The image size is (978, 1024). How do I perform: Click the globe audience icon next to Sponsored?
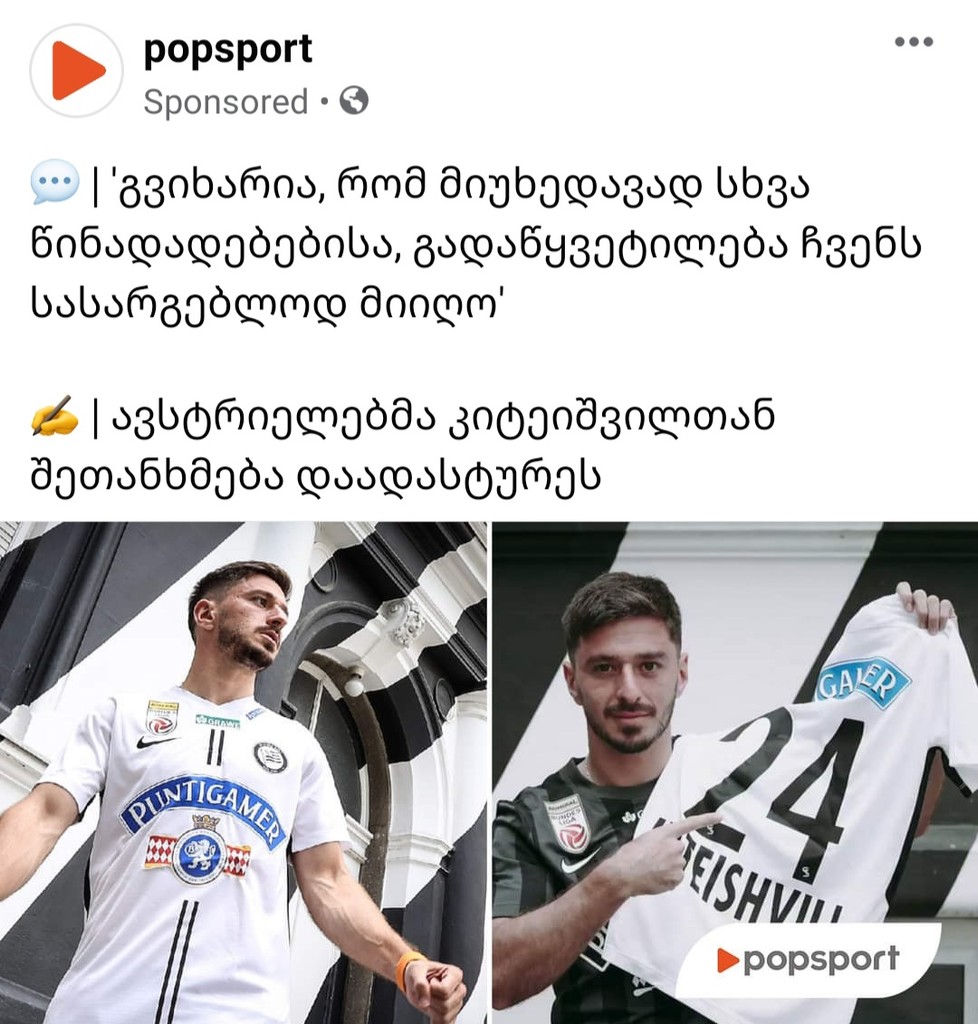(356, 100)
